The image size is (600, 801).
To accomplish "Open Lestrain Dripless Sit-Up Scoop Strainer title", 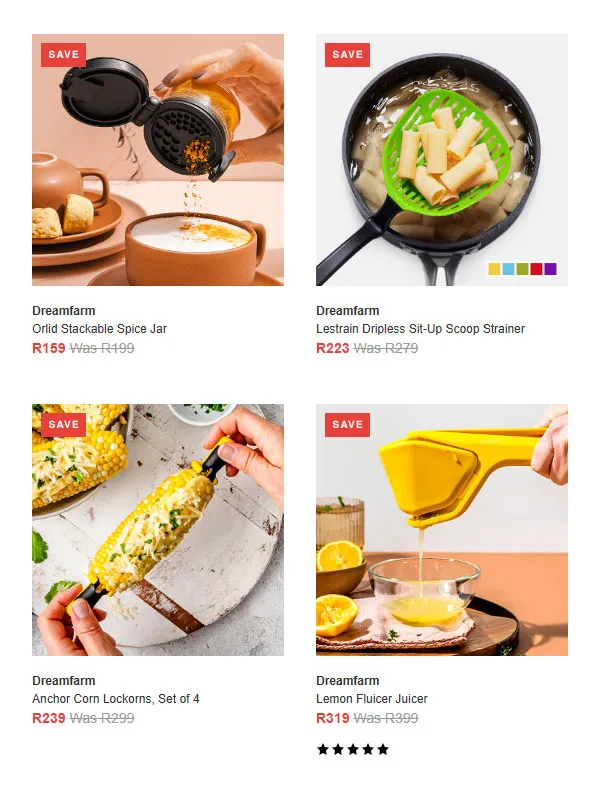I will [x=420, y=329].
